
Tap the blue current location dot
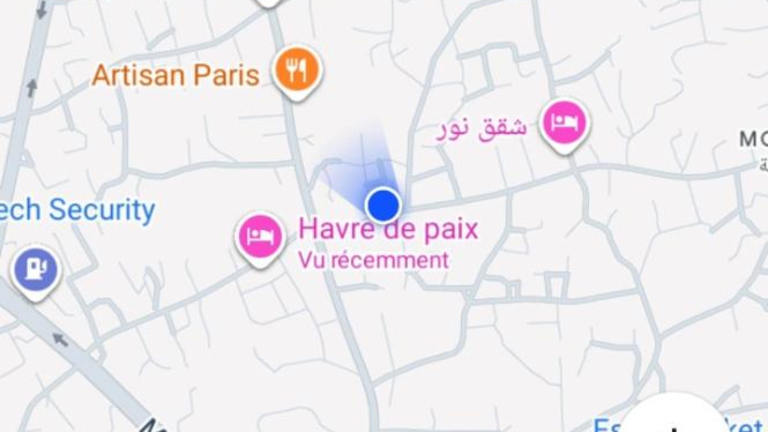coord(383,205)
